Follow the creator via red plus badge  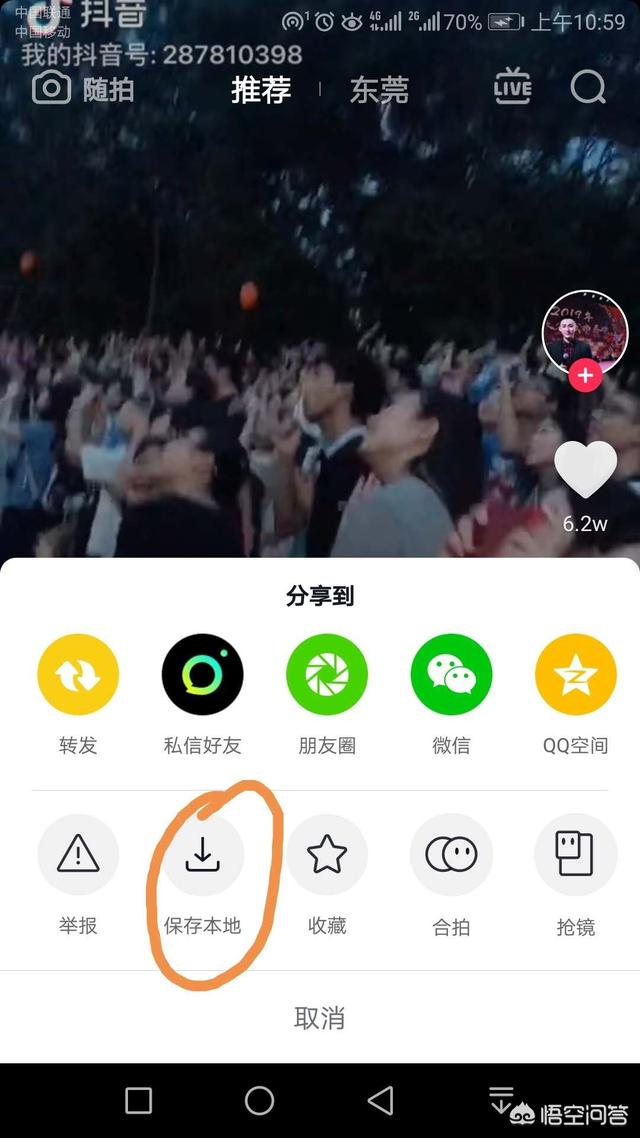pos(585,376)
